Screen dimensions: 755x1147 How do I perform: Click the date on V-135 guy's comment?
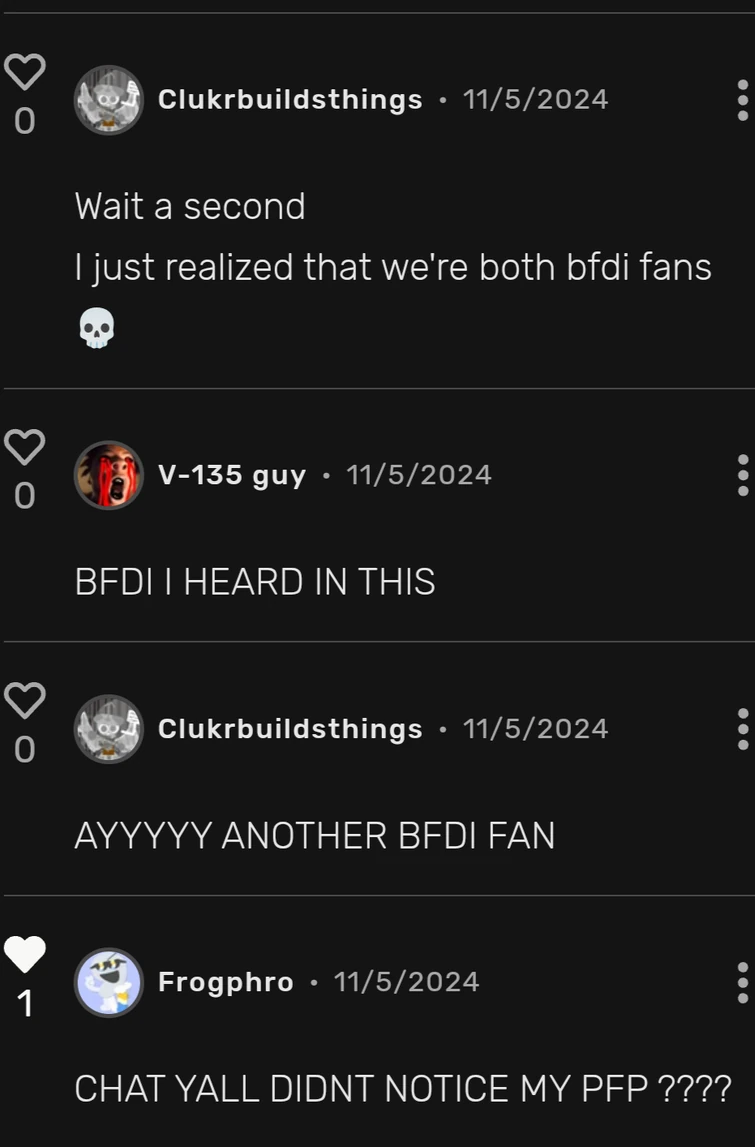click(x=418, y=475)
